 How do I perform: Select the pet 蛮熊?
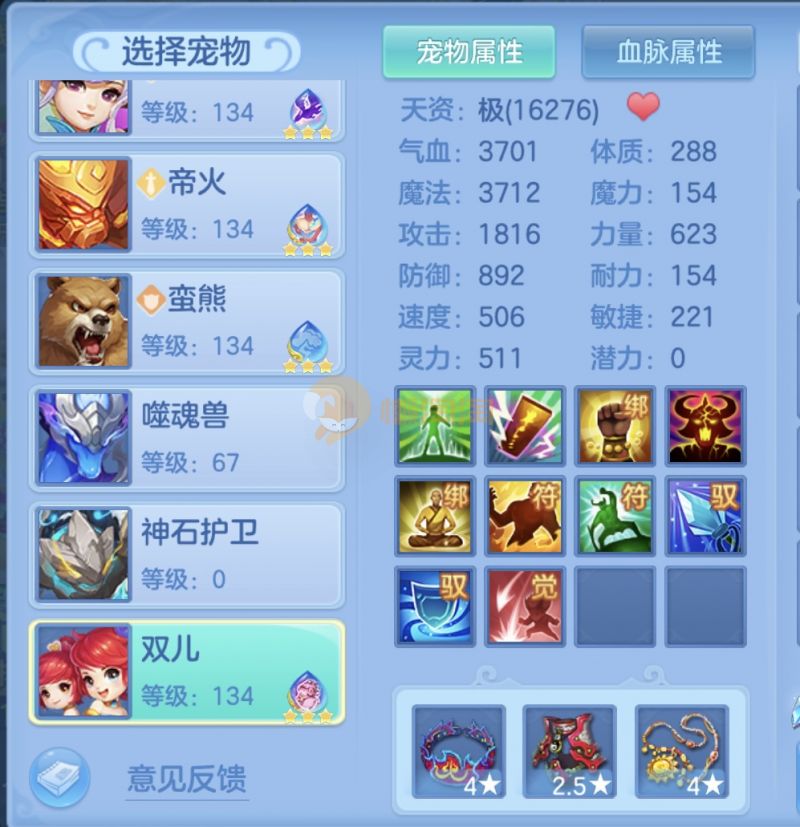(188, 322)
